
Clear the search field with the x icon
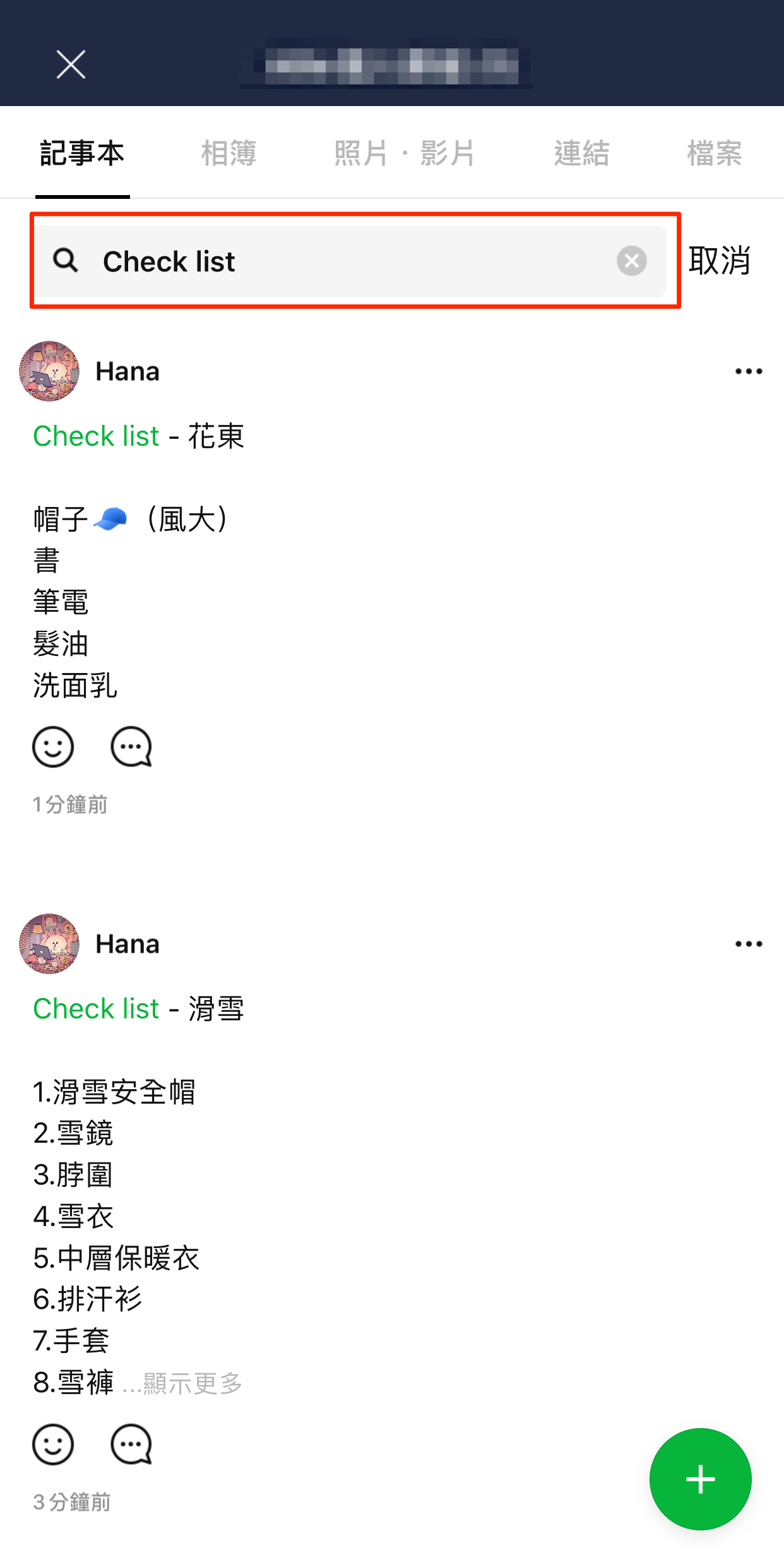tap(632, 261)
